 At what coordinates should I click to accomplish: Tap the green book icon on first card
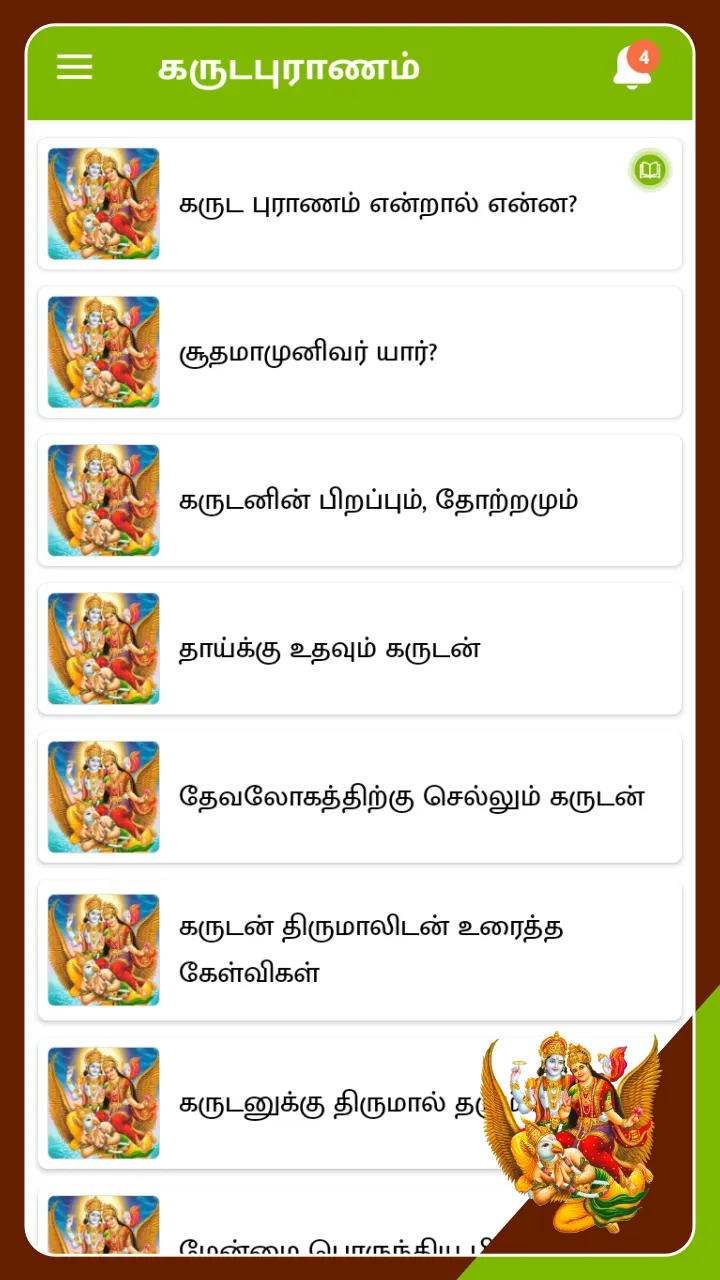(650, 170)
